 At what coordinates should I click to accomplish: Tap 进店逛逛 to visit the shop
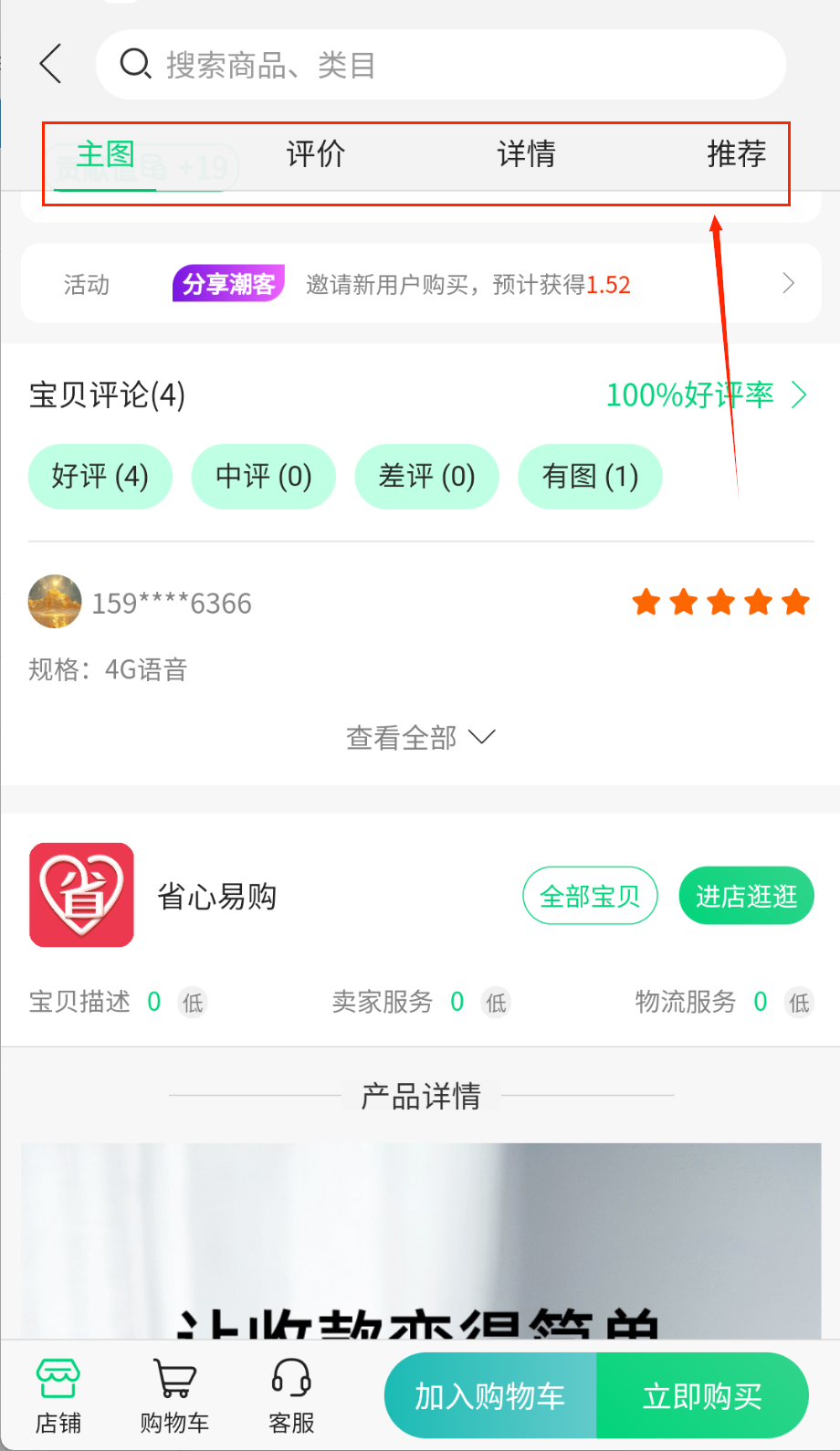pos(746,896)
